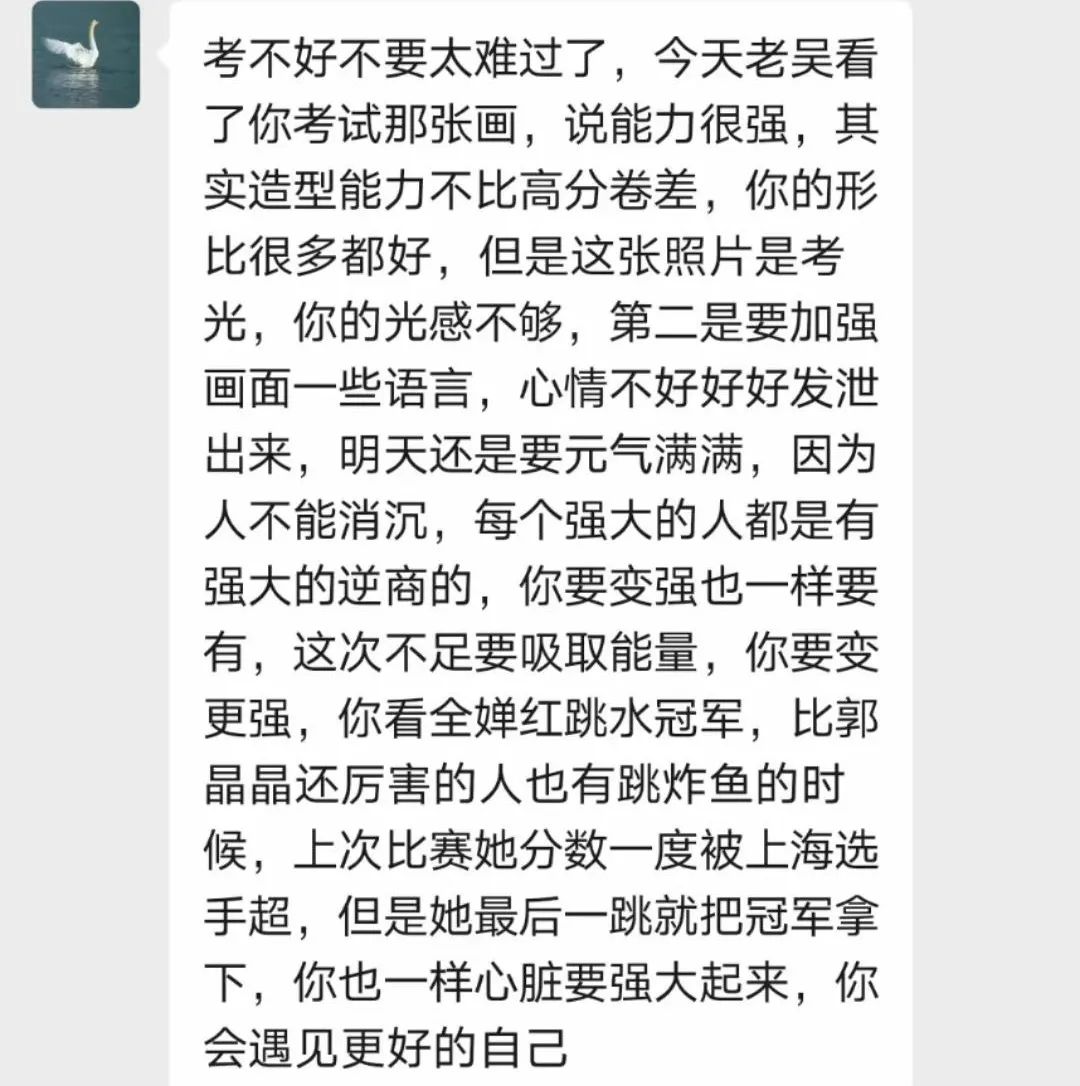
Task: Open the sender's swan avatar profile
Action: point(85,55)
